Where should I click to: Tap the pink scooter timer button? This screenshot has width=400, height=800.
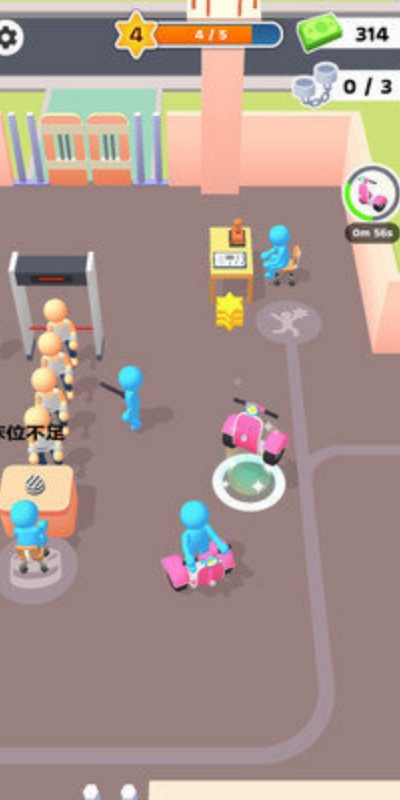pyautogui.click(x=371, y=193)
